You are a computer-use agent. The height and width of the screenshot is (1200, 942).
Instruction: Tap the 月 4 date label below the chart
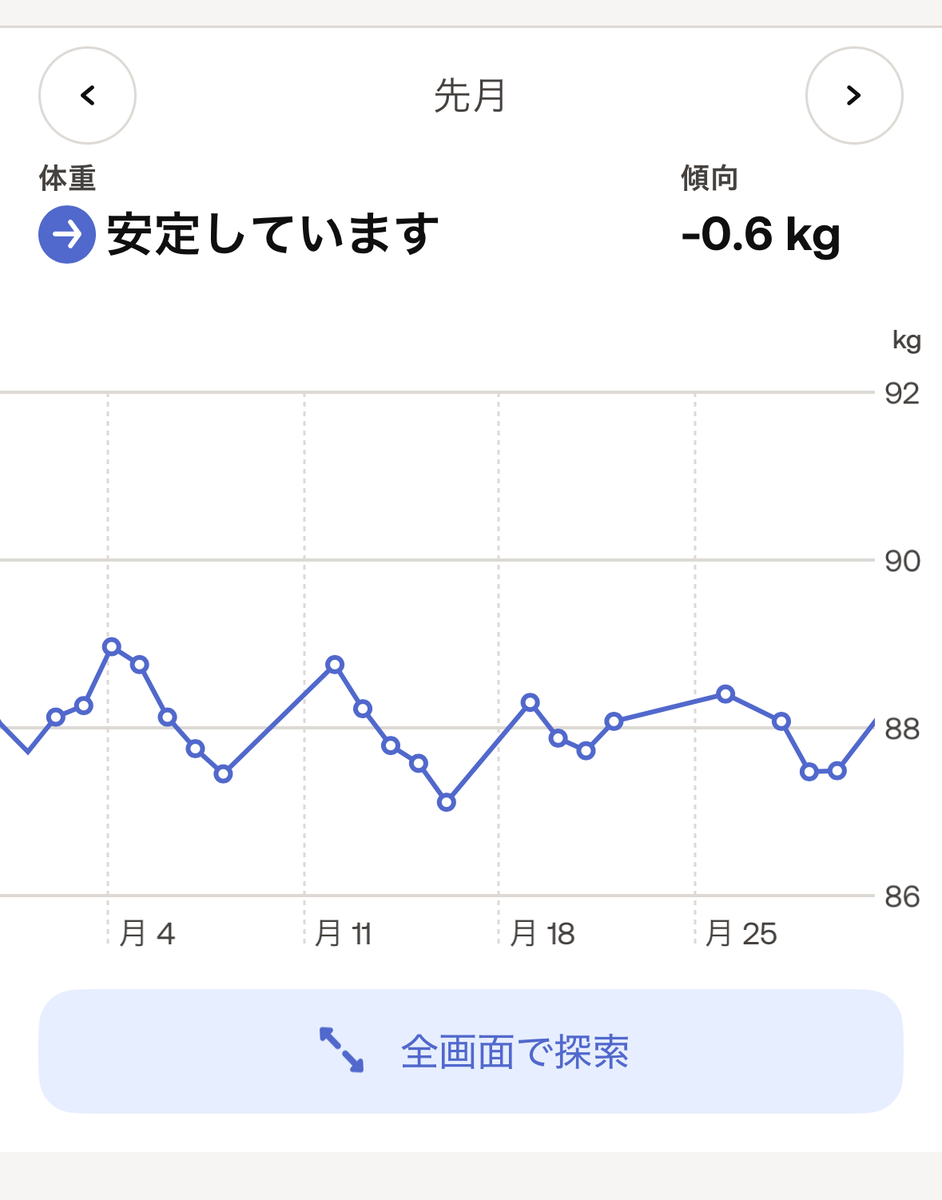coord(146,934)
